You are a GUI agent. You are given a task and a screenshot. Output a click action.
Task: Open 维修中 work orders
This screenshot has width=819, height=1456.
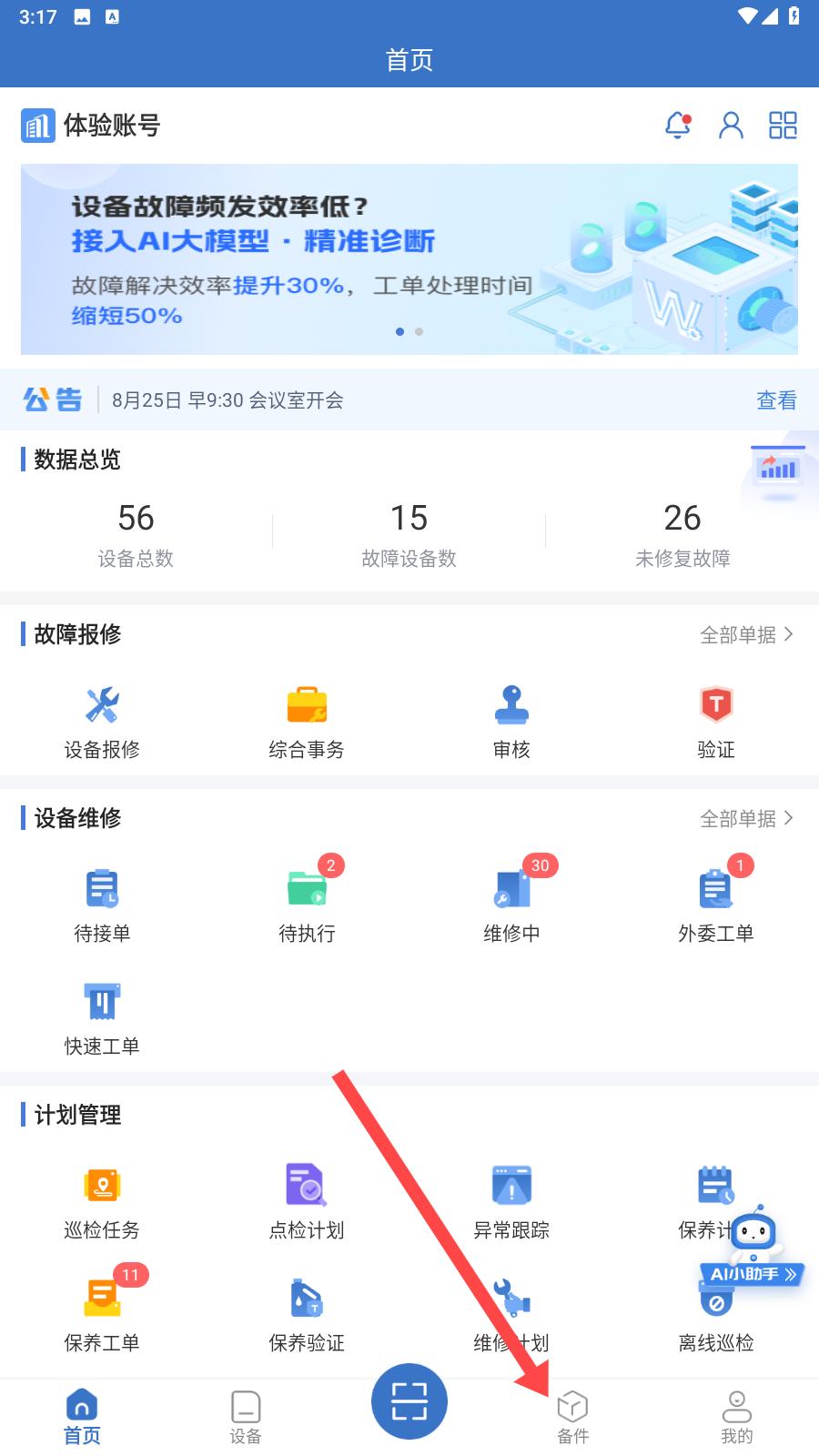(511, 905)
